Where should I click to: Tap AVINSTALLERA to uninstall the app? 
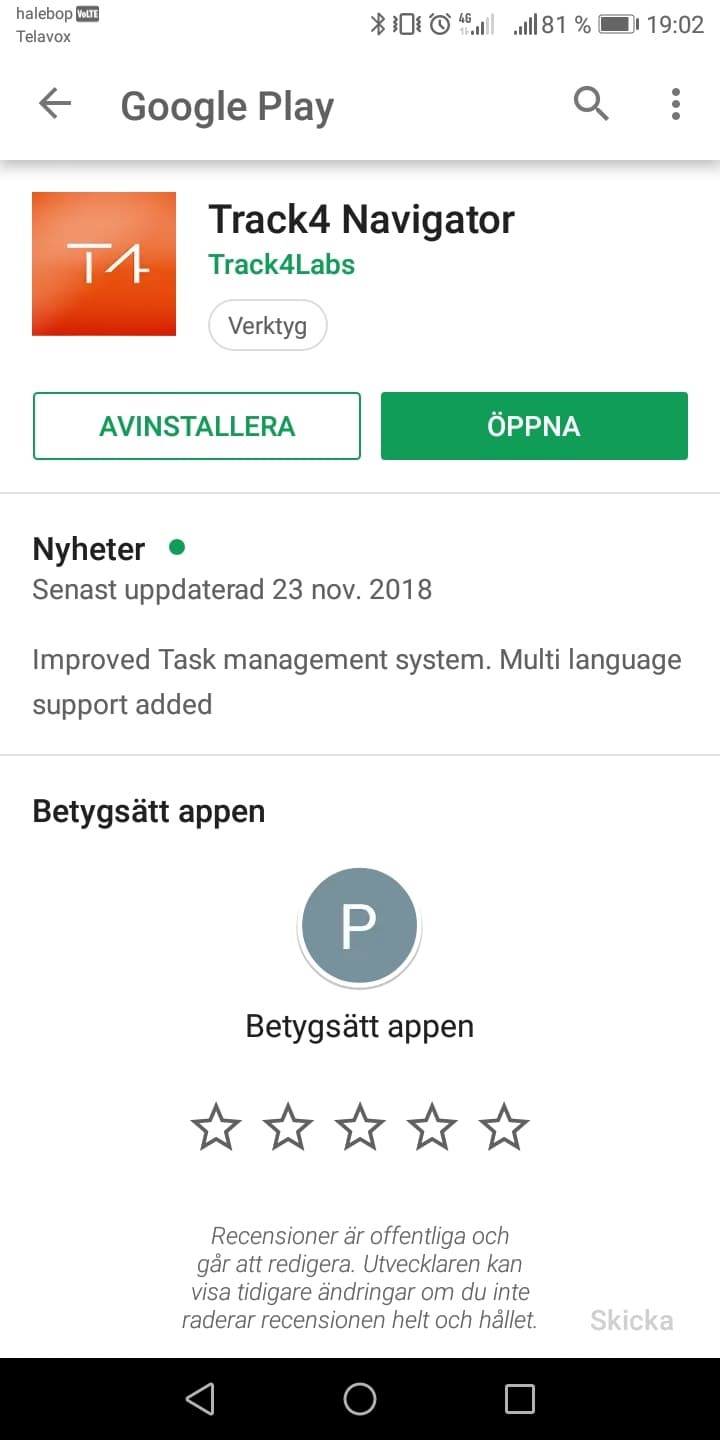[197, 426]
